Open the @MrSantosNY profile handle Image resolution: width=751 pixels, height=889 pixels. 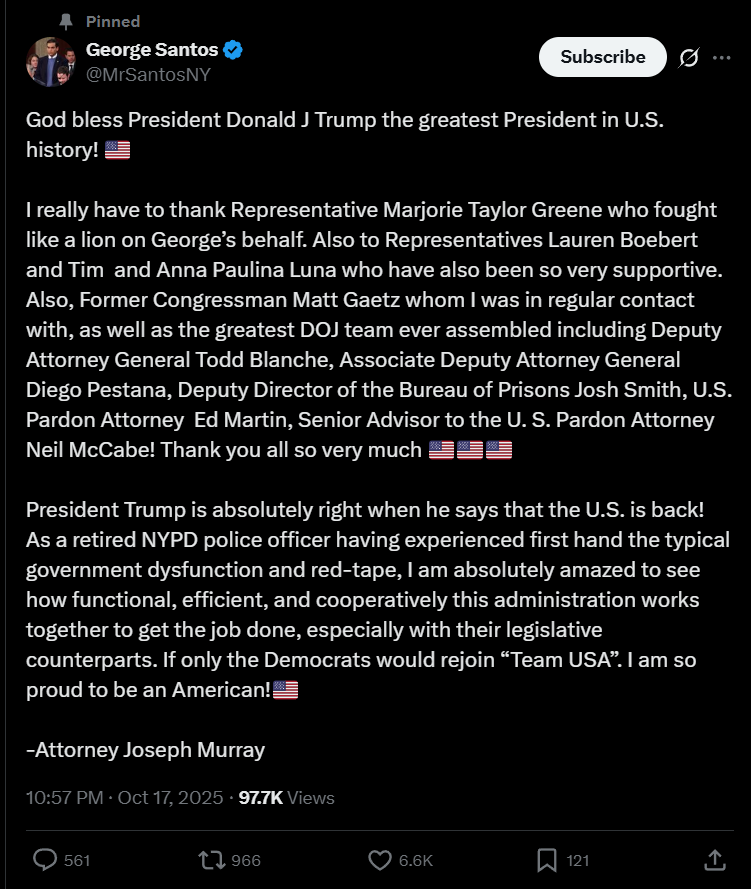(x=148, y=74)
